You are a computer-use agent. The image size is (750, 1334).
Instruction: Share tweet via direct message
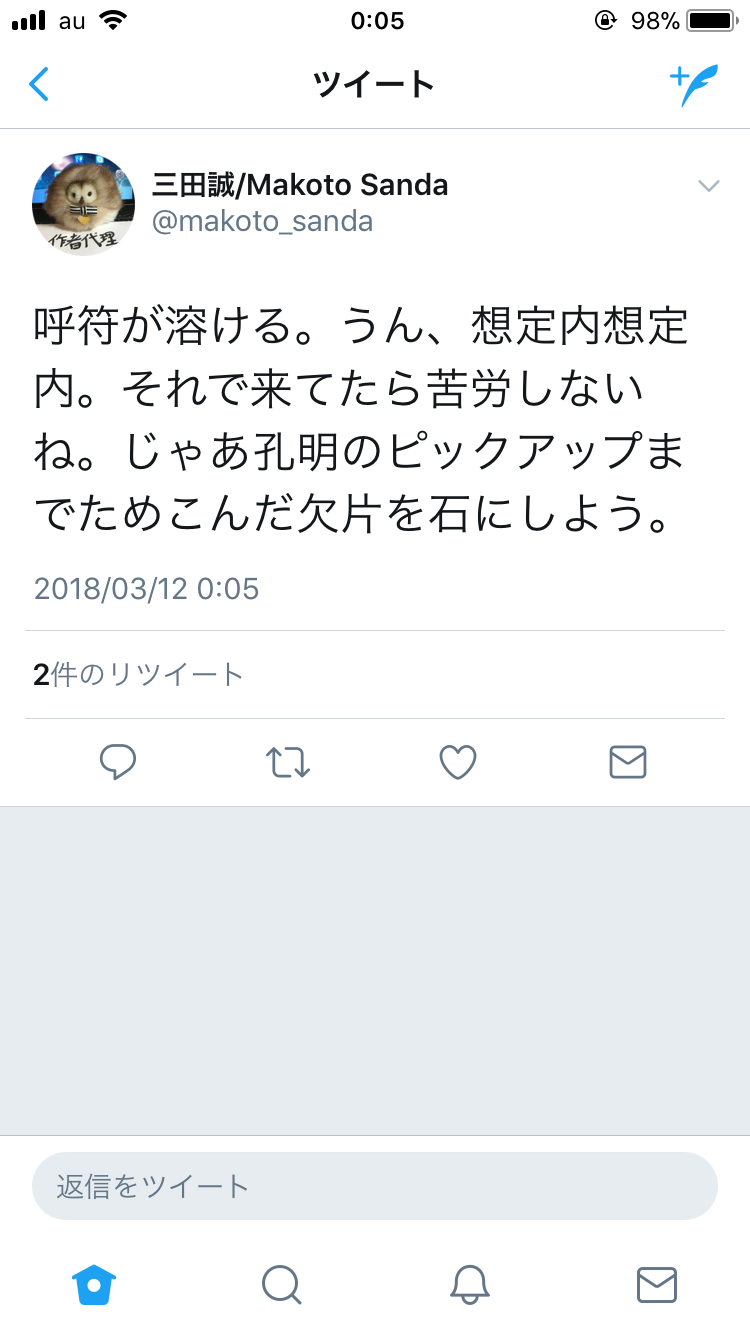[628, 763]
